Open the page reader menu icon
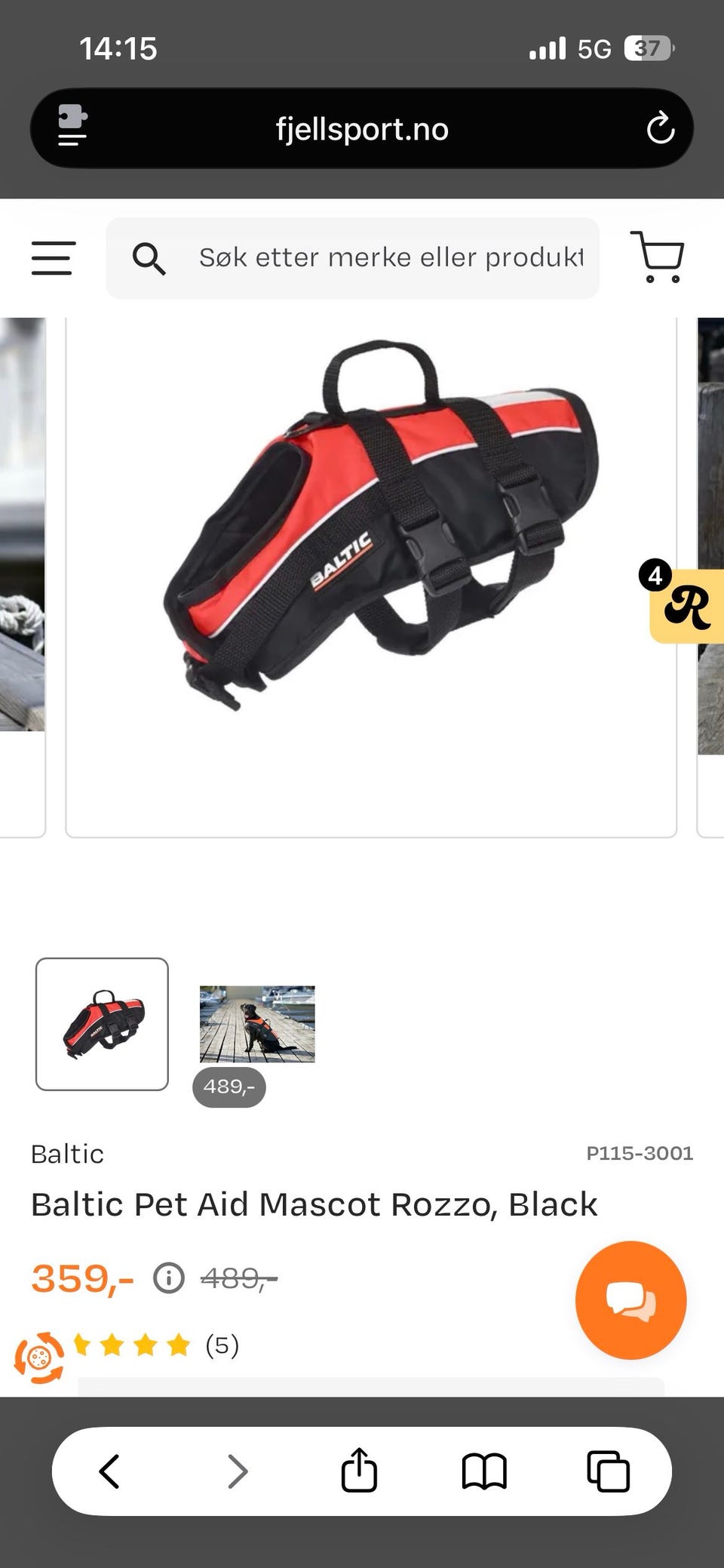 pos(72,125)
